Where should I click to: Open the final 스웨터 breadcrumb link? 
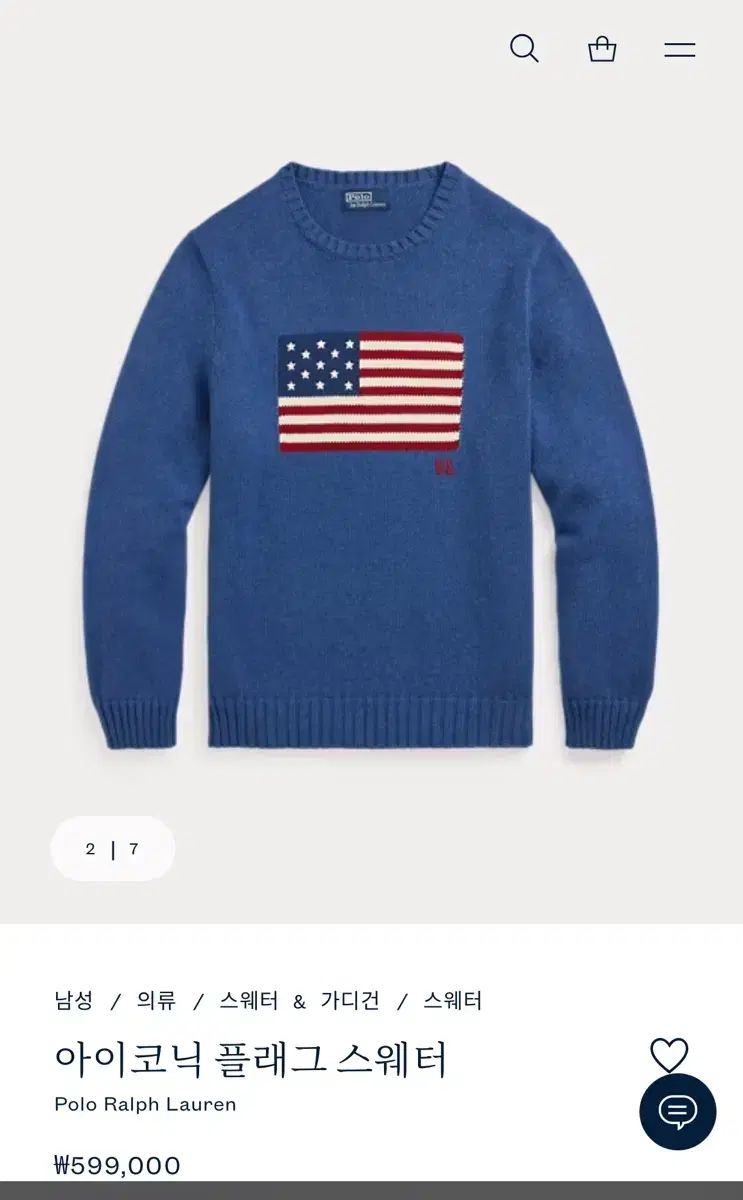tap(453, 1000)
